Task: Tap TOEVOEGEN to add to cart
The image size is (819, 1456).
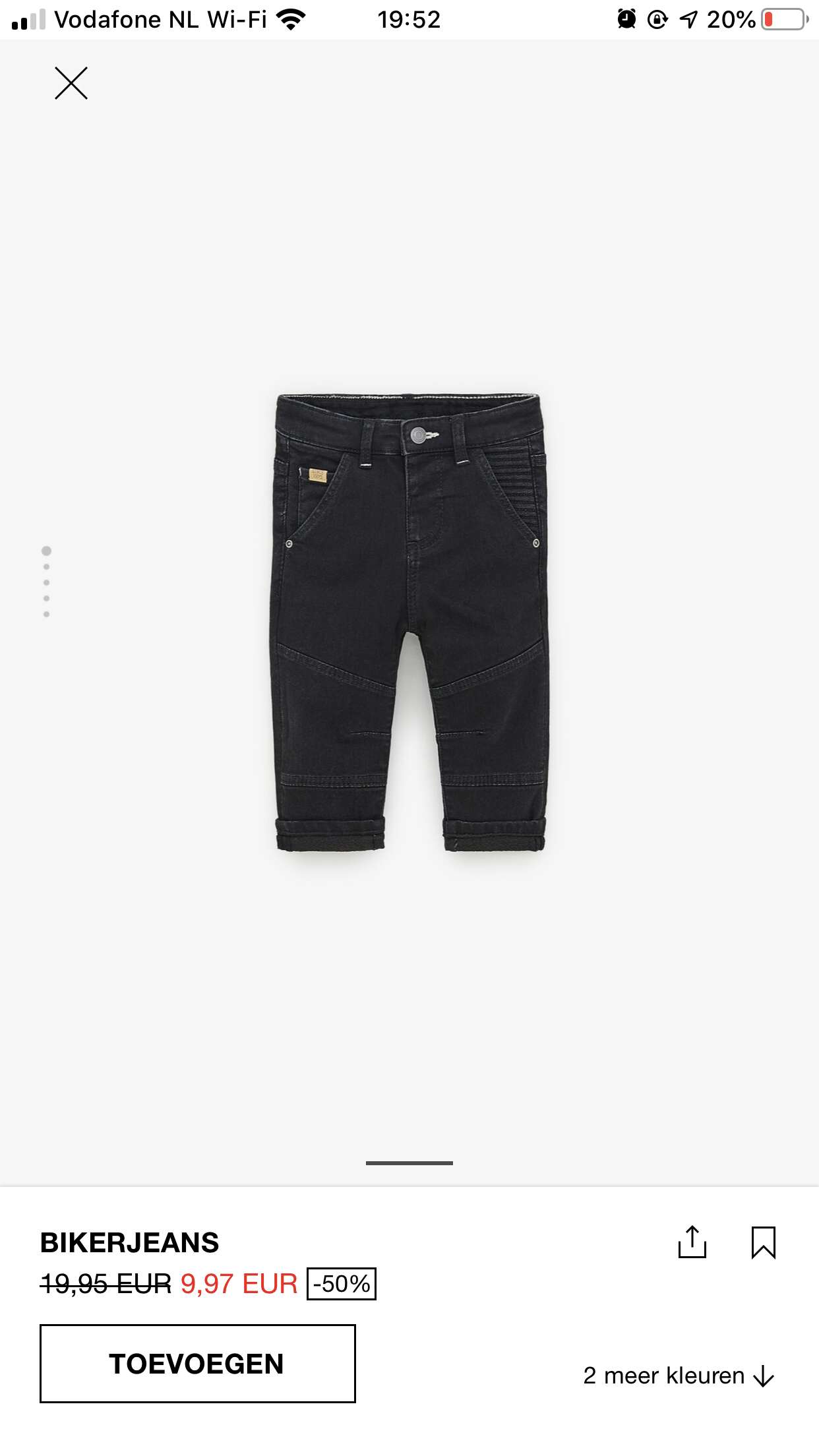Action: click(198, 1363)
